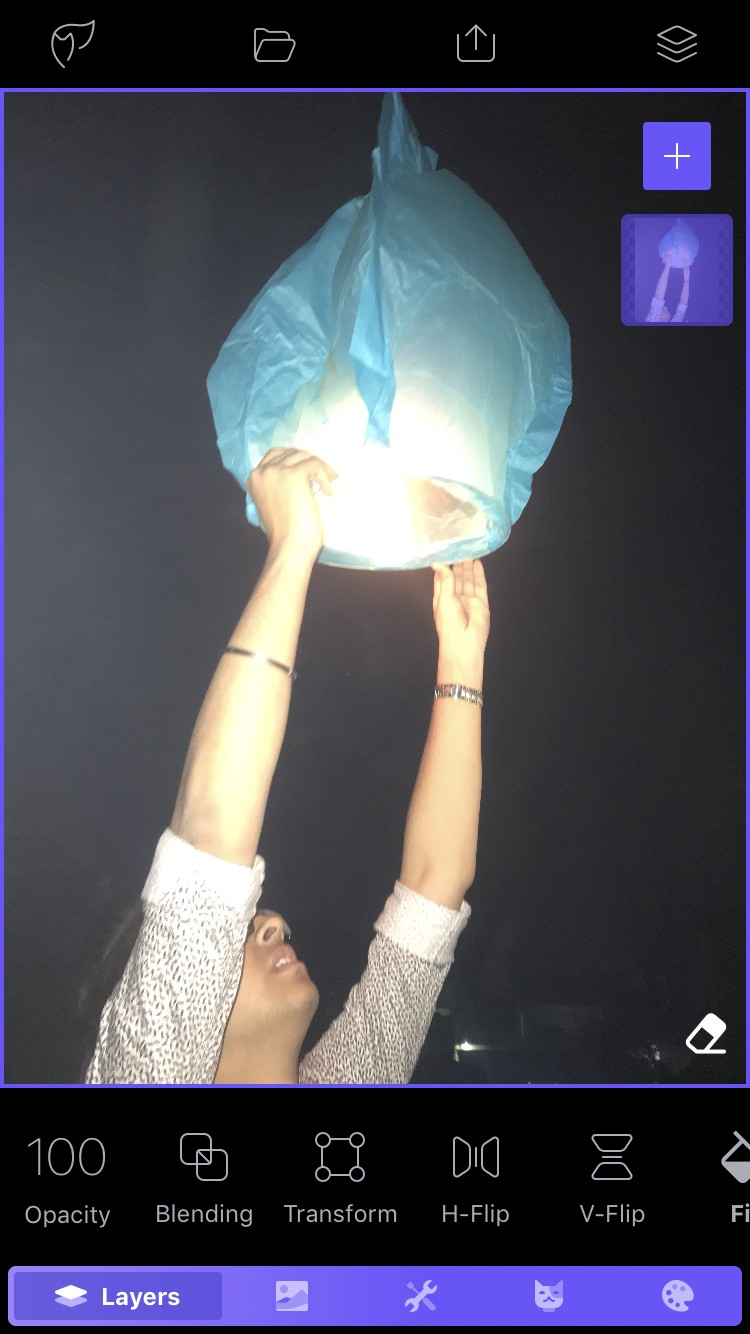Screen dimensions: 750x1334
Task: Tap the share/export icon
Action: coord(476,44)
